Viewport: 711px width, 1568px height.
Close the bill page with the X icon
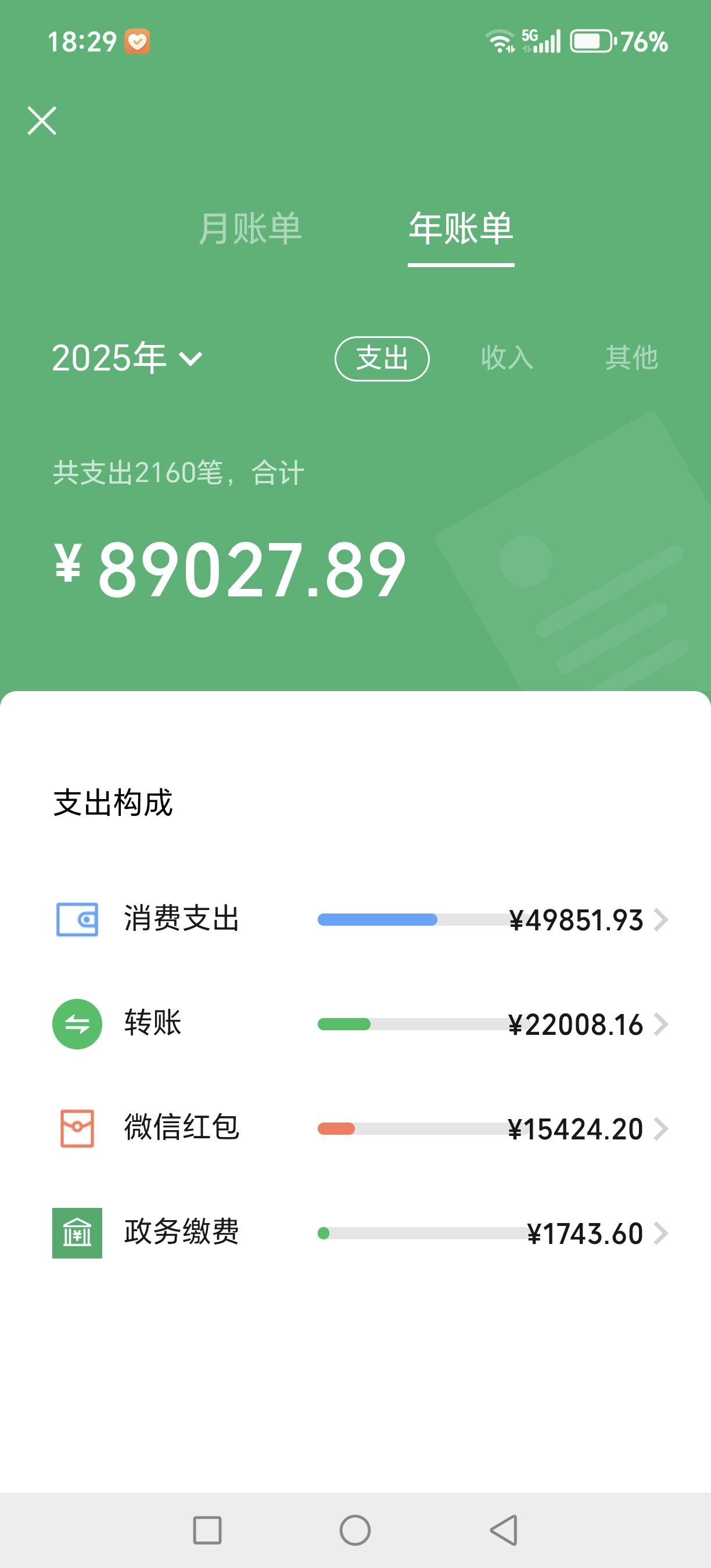pos(42,121)
